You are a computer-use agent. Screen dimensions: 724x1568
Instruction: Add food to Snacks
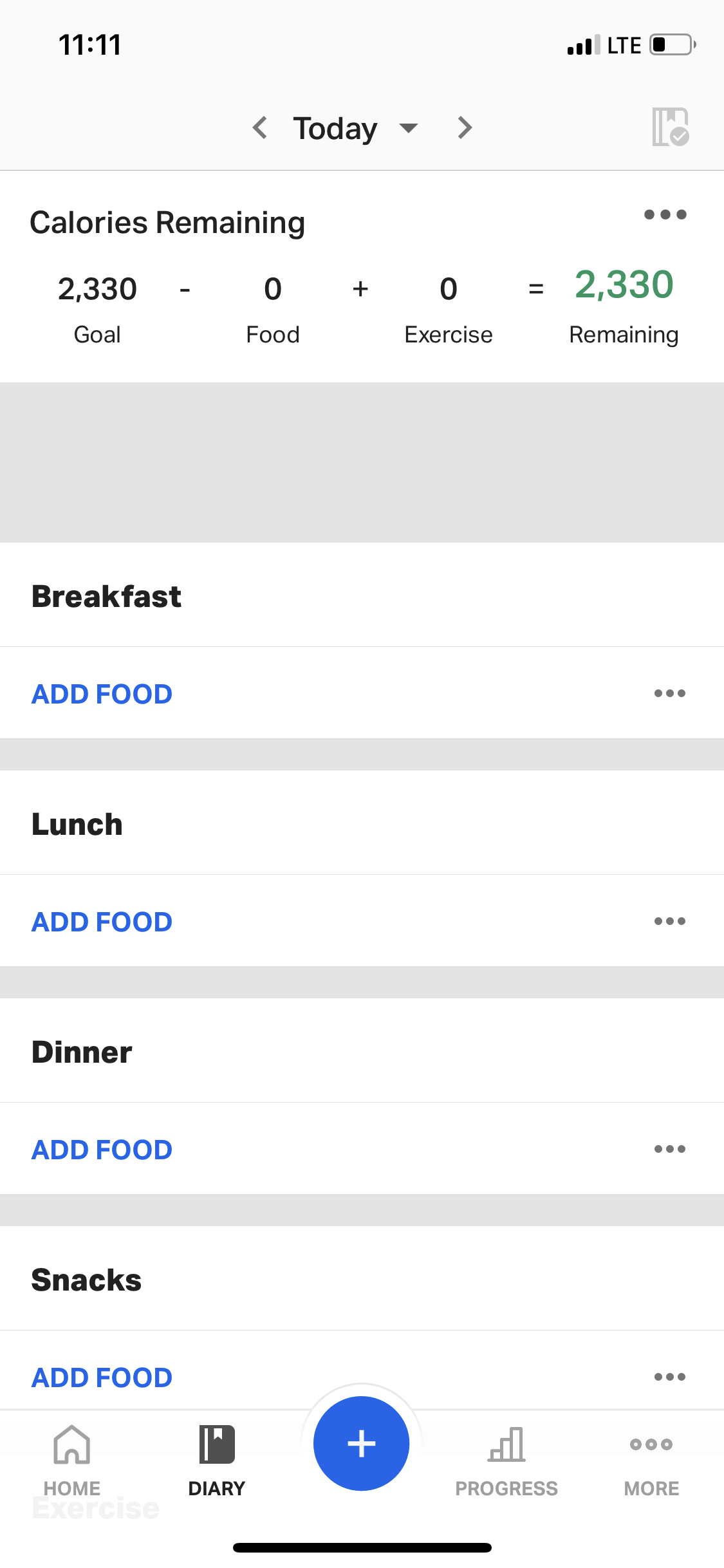(102, 1377)
